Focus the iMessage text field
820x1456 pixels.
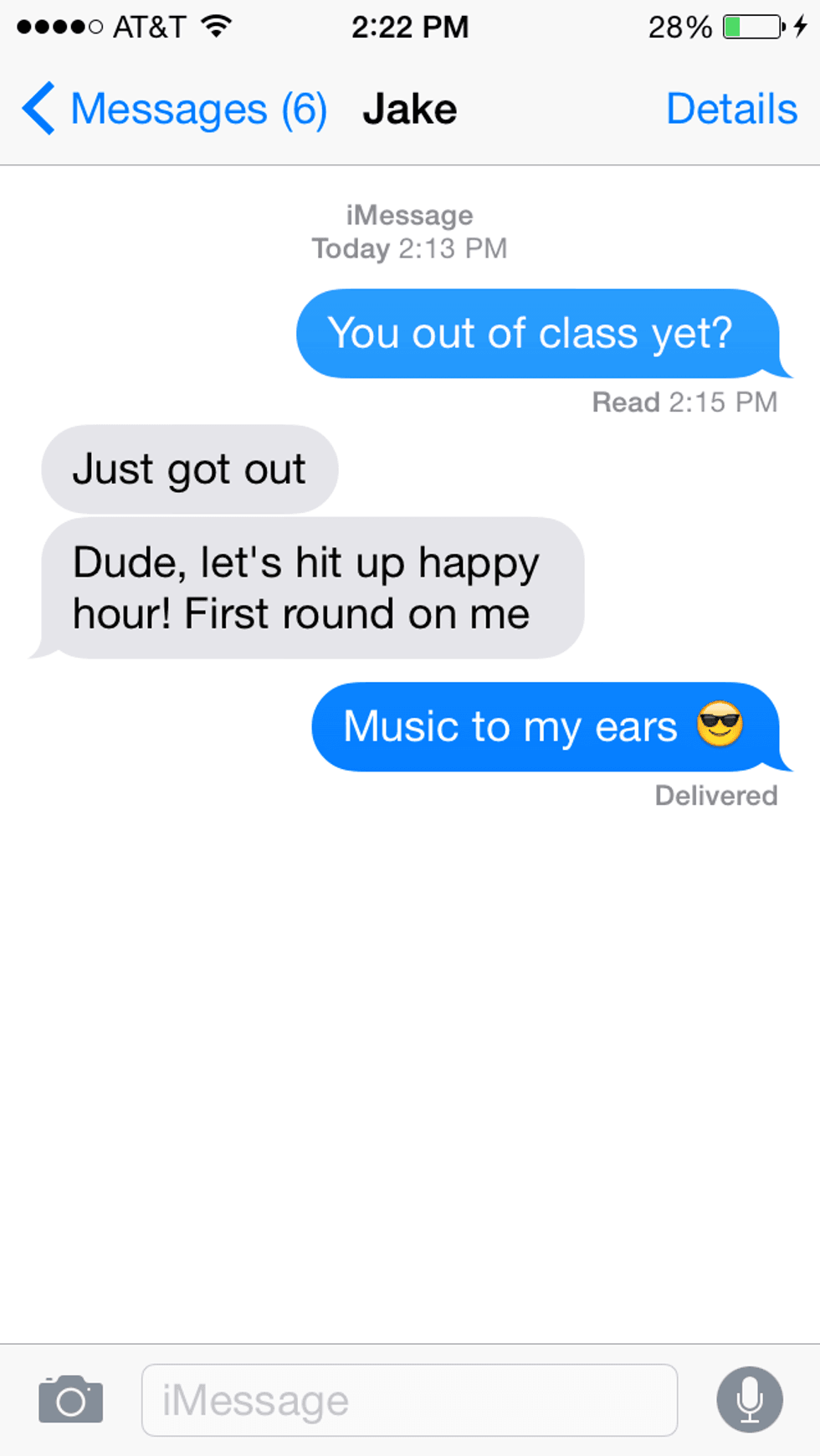click(x=409, y=1400)
